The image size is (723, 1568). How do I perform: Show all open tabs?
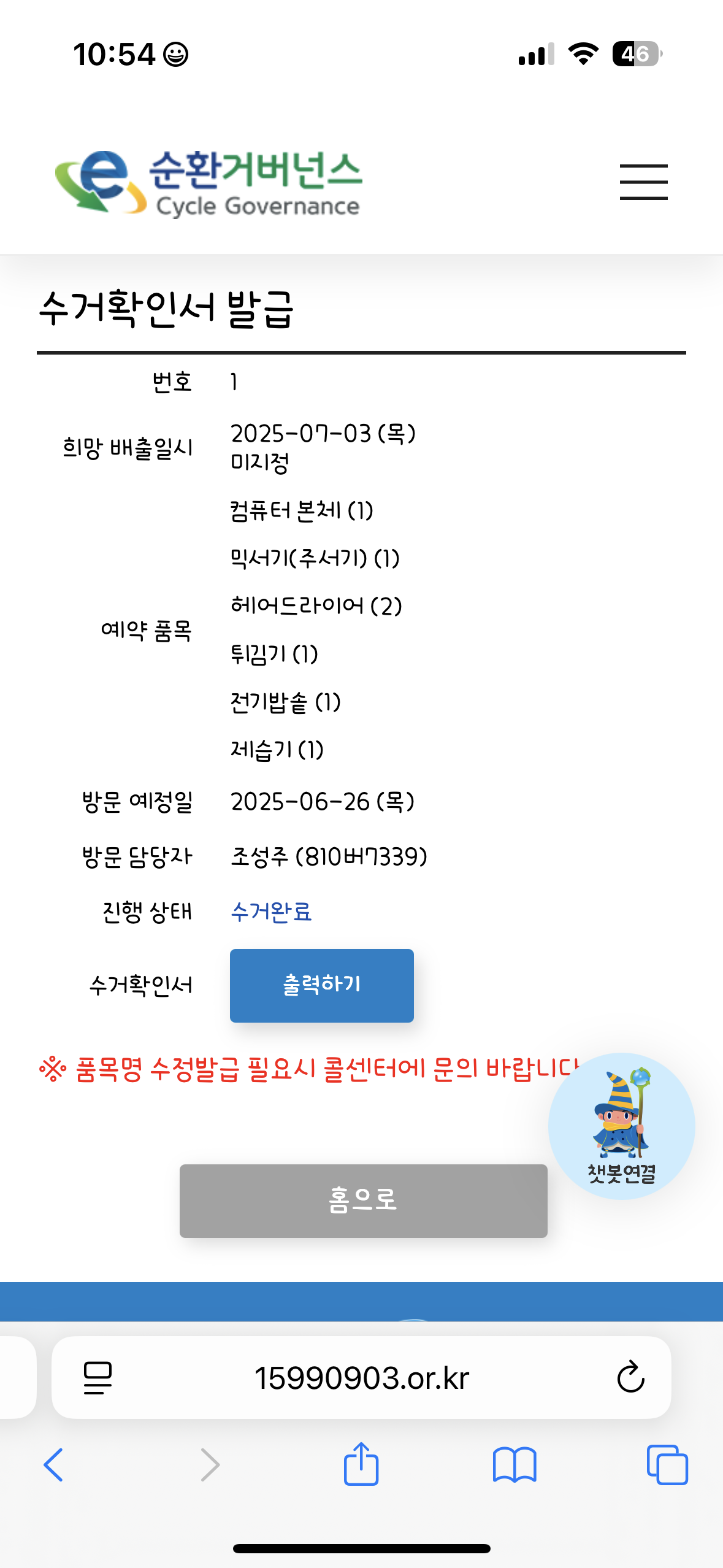pos(667,1465)
